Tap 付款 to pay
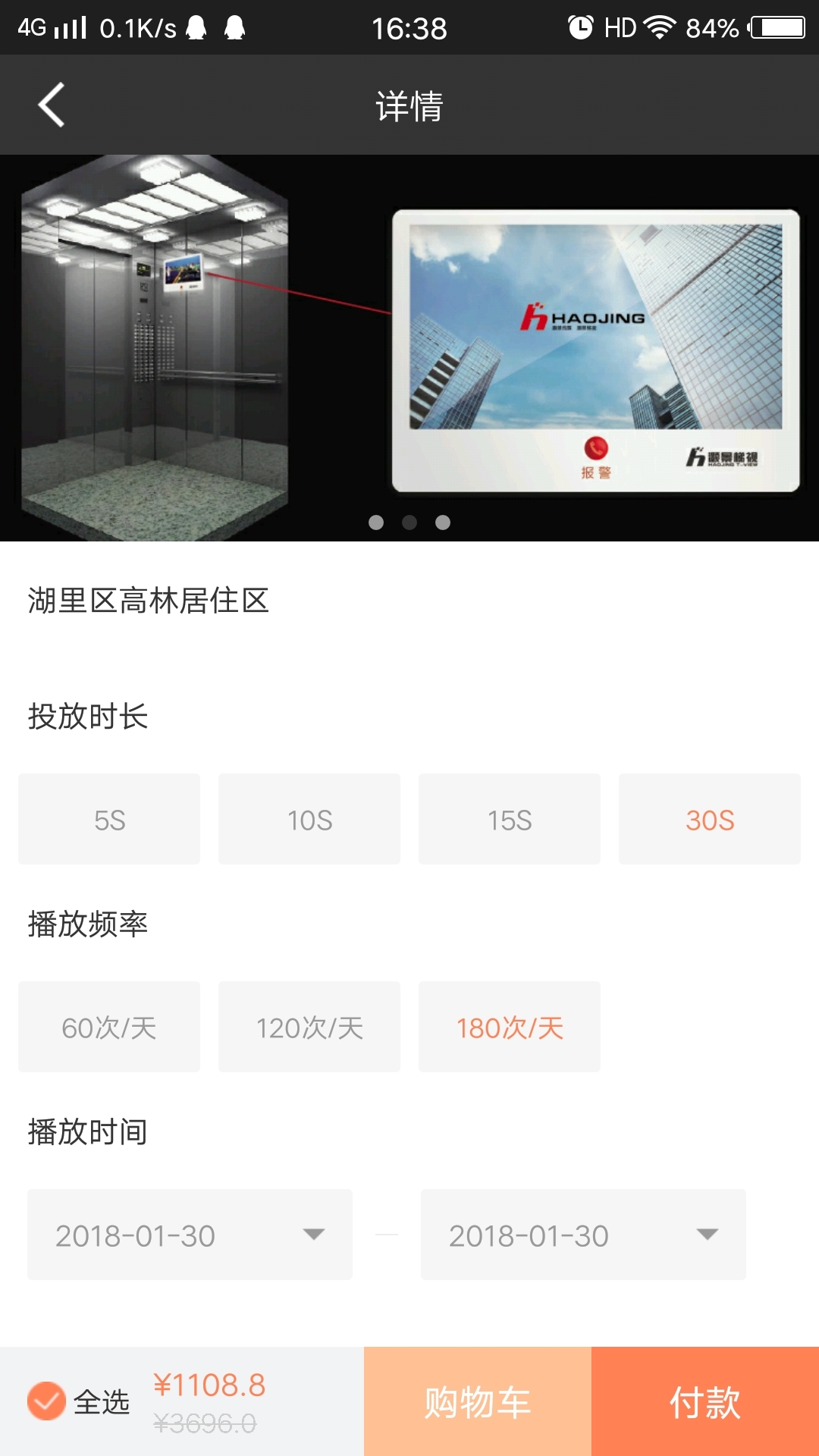Image resolution: width=819 pixels, height=1456 pixels. tap(705, 1401)
